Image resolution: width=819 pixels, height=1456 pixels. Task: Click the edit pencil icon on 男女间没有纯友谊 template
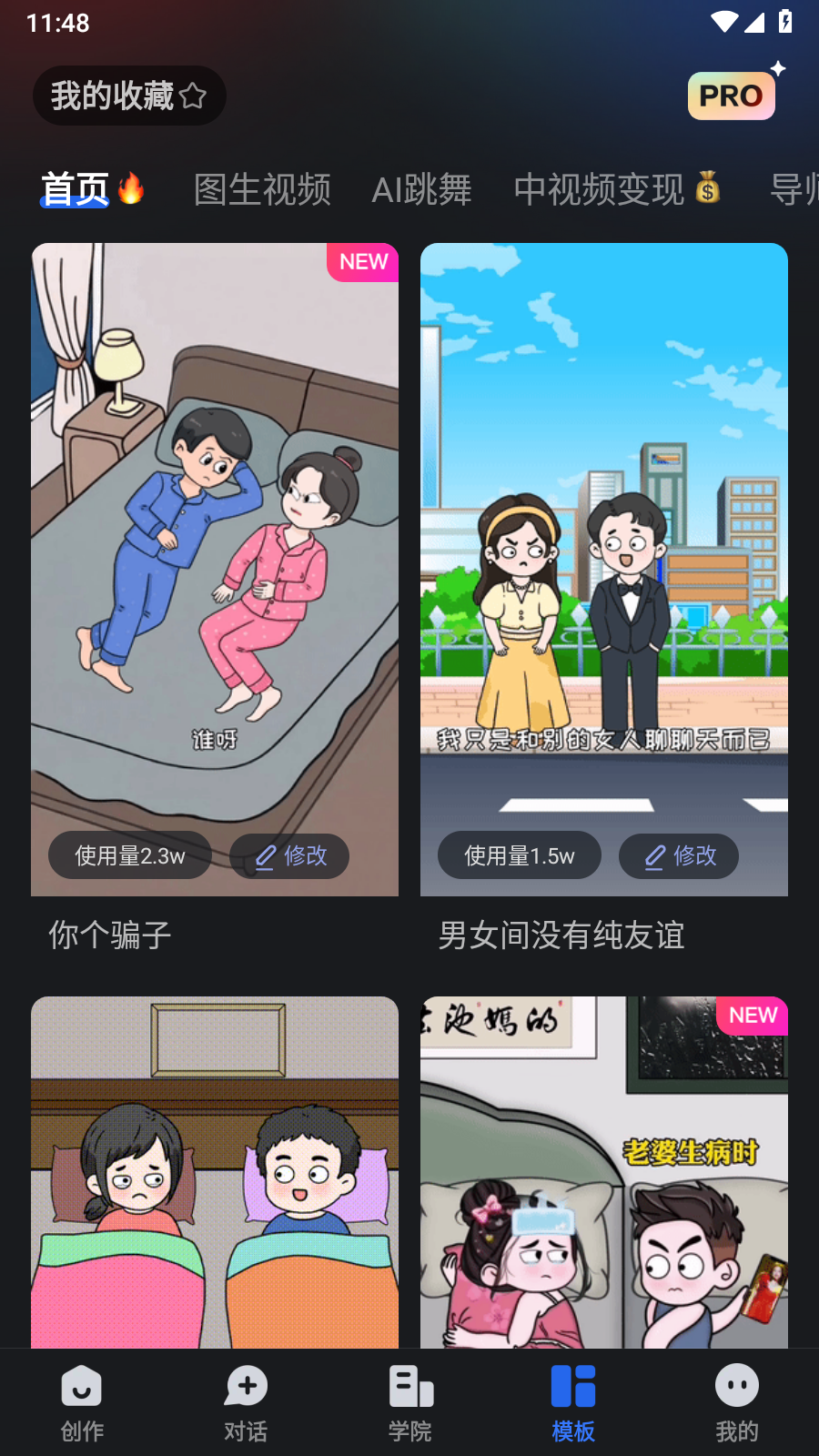[x=655, y=855]
